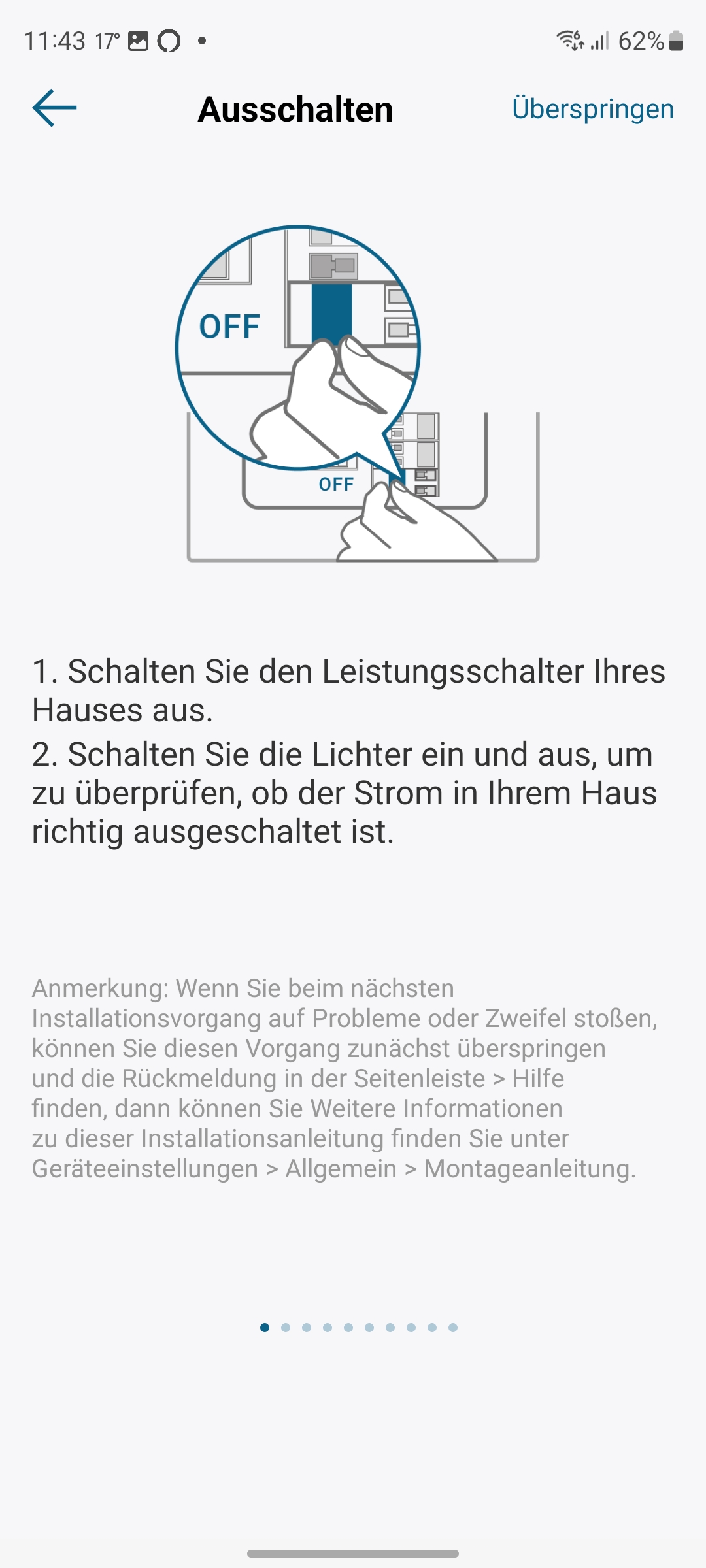Skip this step via Überspringen
This screenshot has height=1568, width=706.
point(592,109)
